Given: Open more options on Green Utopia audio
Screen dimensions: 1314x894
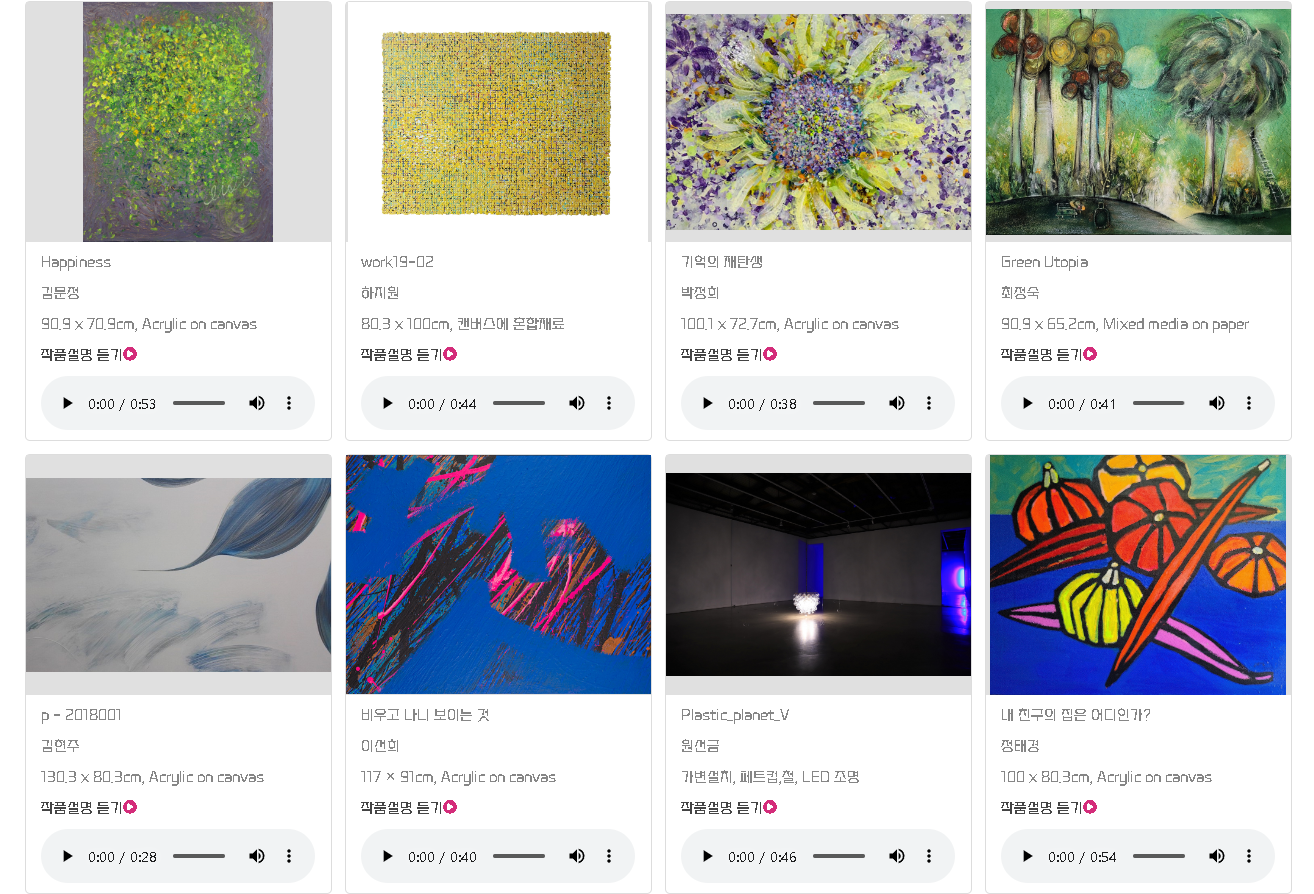Looking at the screenshot, I should click(1249, 403).
